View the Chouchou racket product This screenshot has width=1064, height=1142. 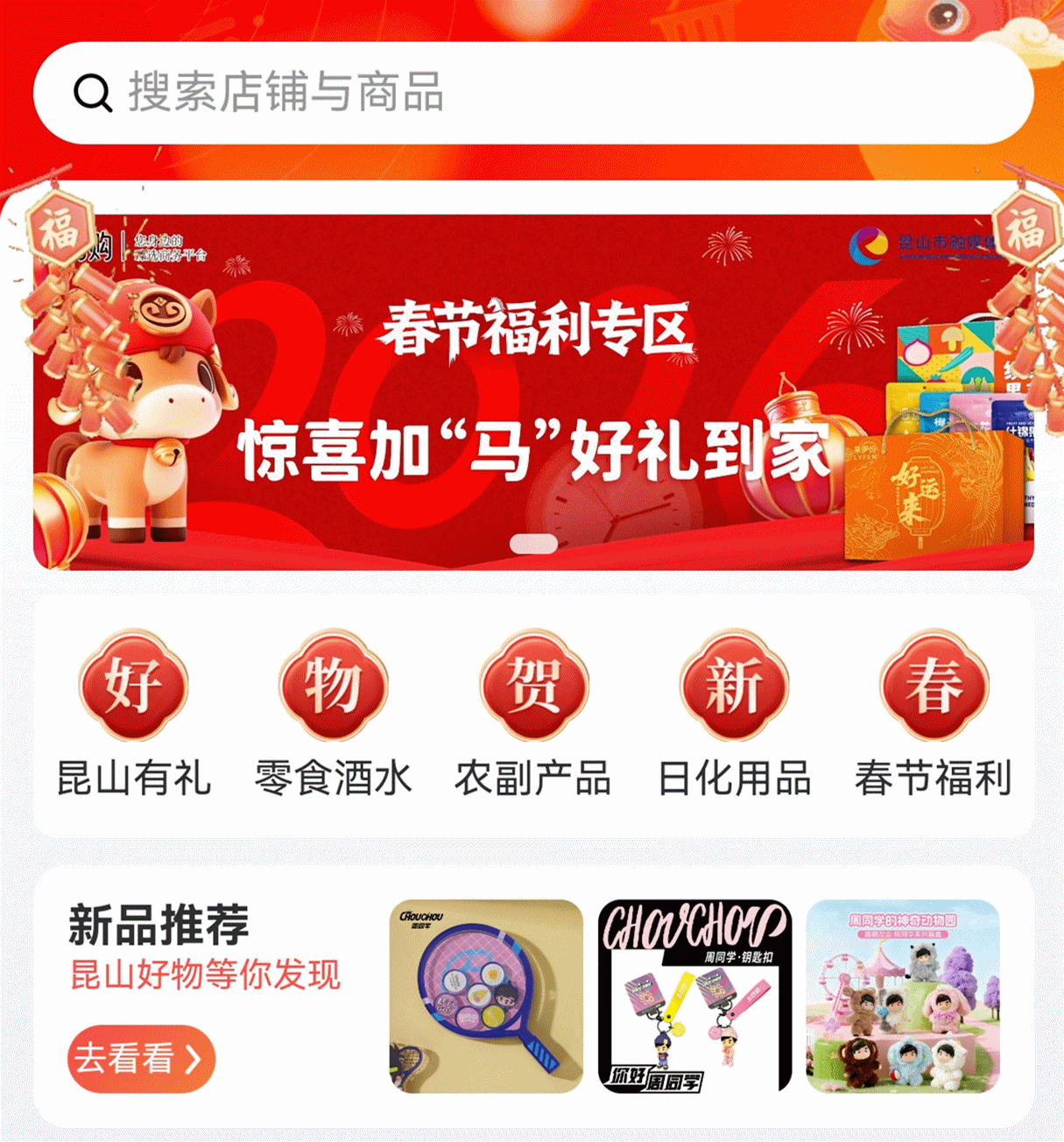[486, 996]
